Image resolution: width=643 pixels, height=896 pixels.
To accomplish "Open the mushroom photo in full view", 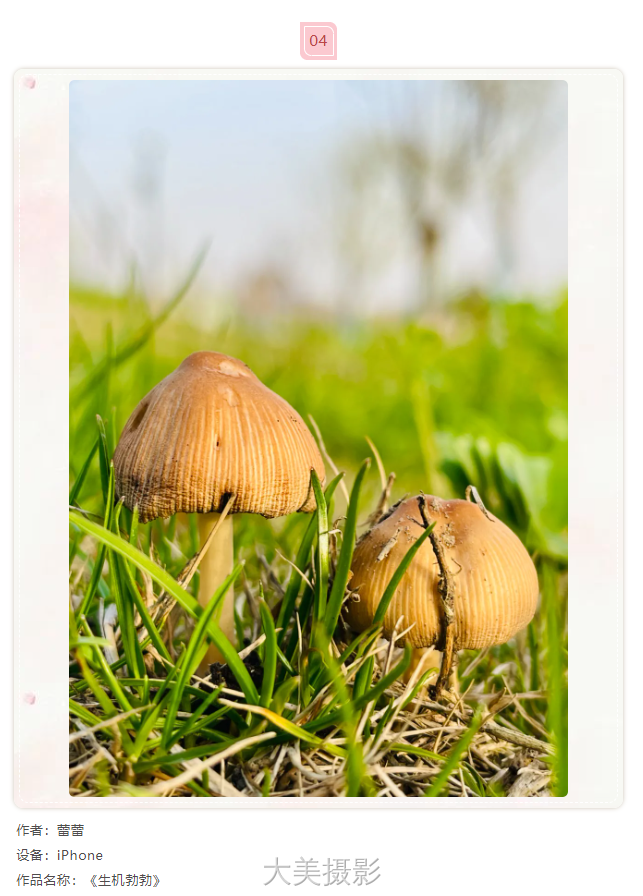I will point(318,438).
